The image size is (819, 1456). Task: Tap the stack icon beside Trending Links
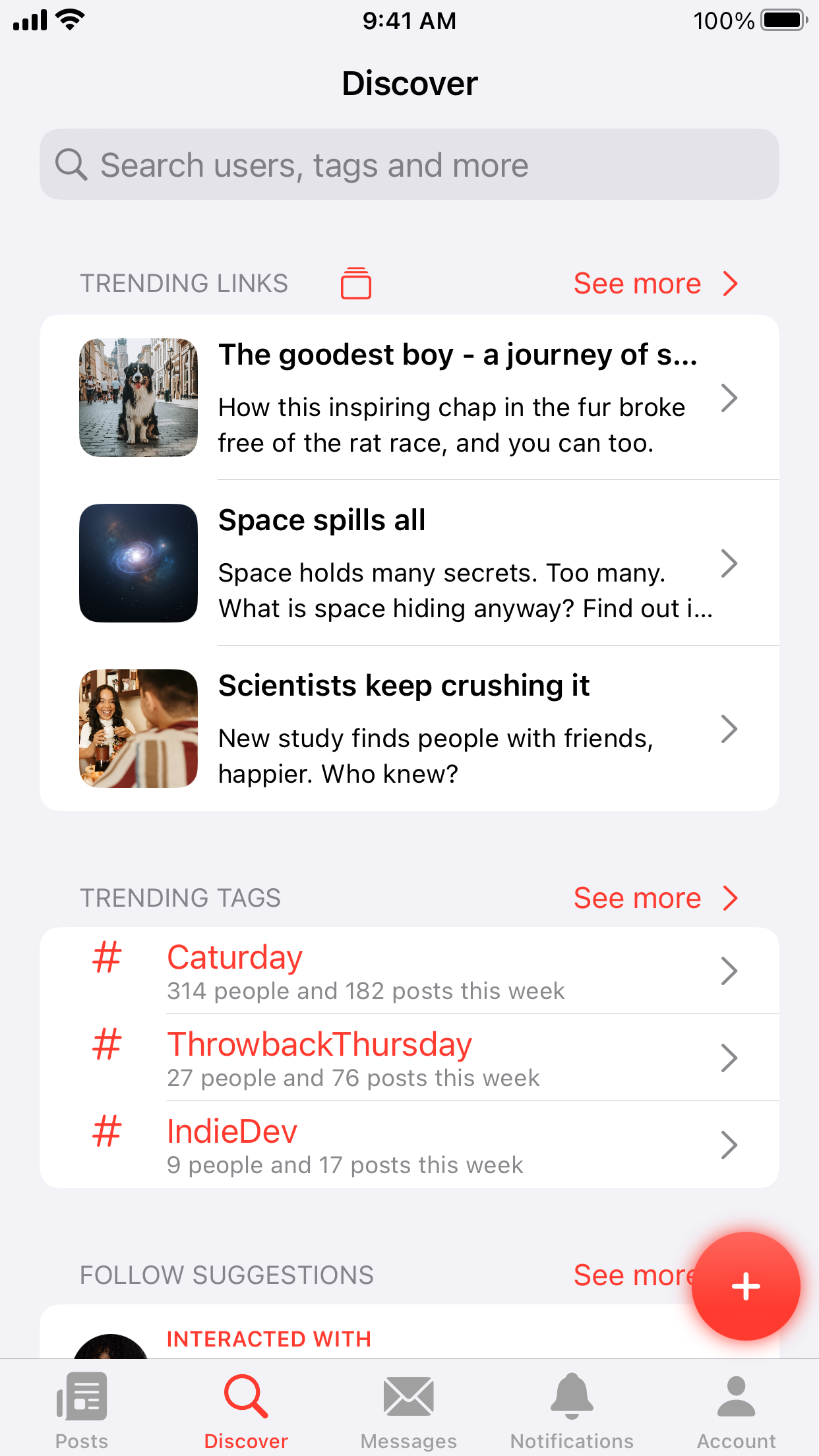[355, 284]
